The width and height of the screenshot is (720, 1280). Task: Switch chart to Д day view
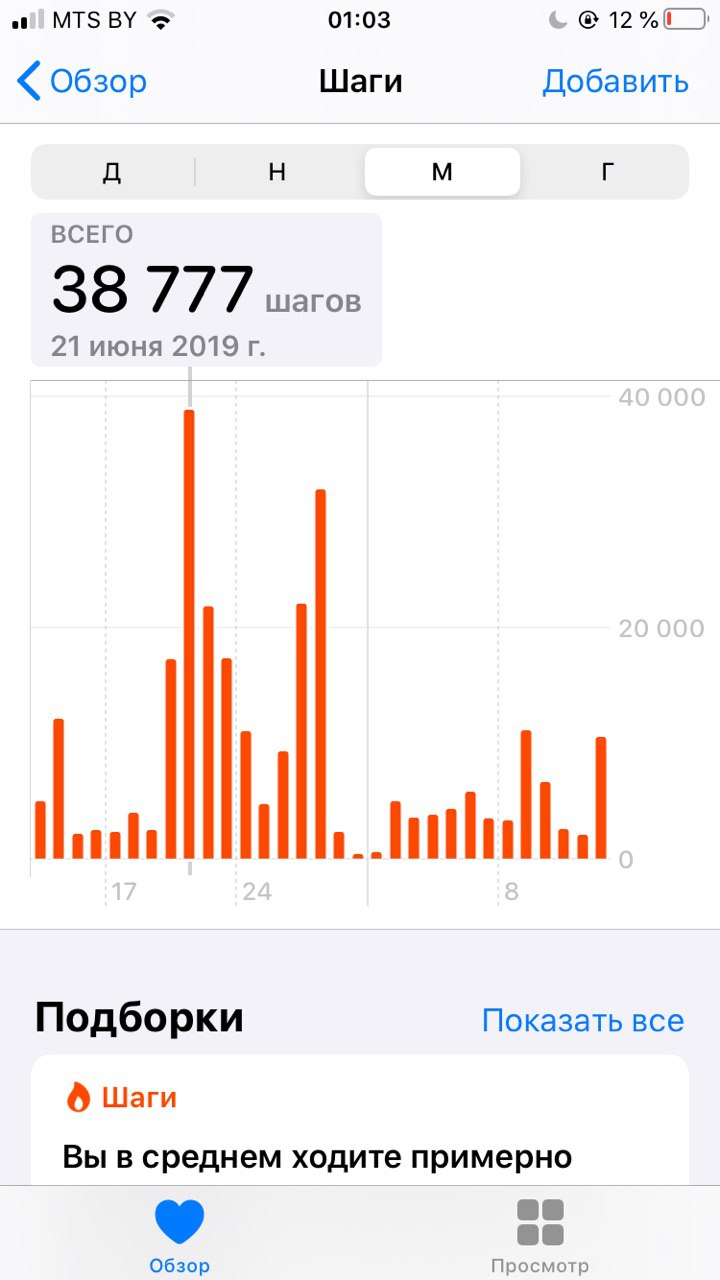112,172
